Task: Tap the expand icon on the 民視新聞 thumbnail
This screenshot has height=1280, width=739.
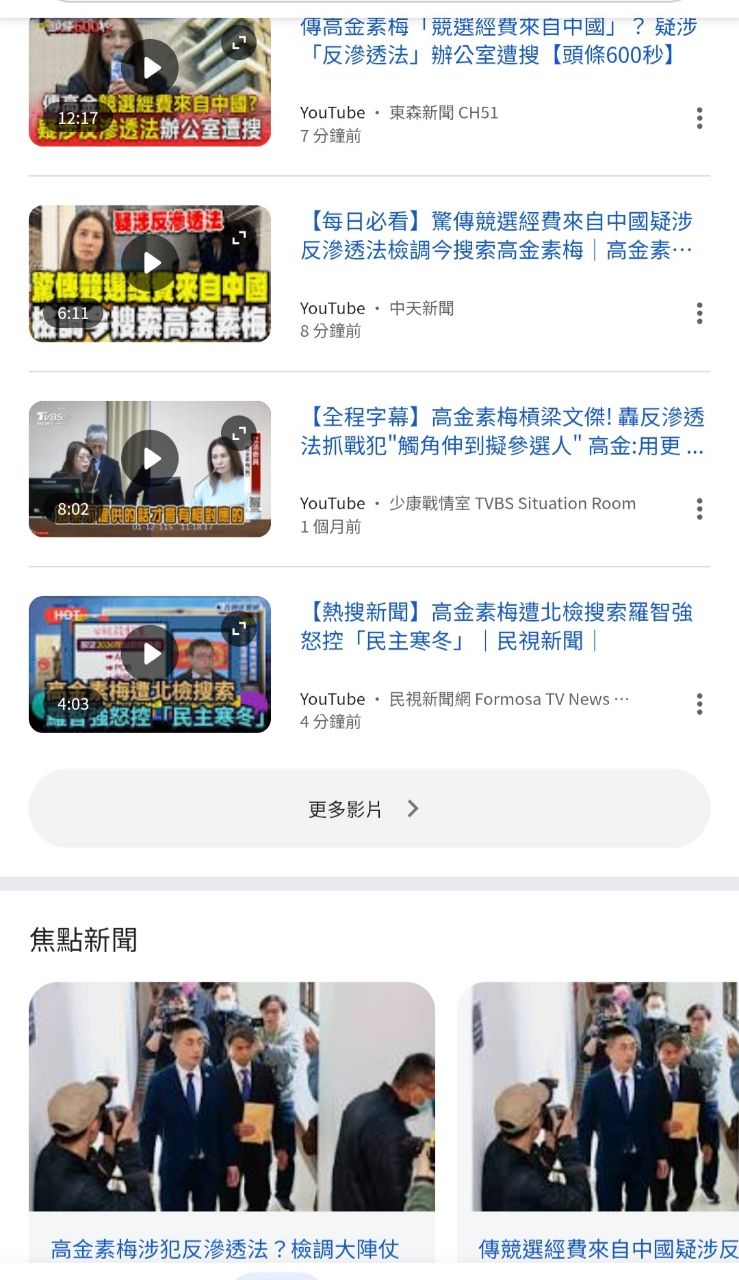Action: pyautogui.click(x=238, y=629)
